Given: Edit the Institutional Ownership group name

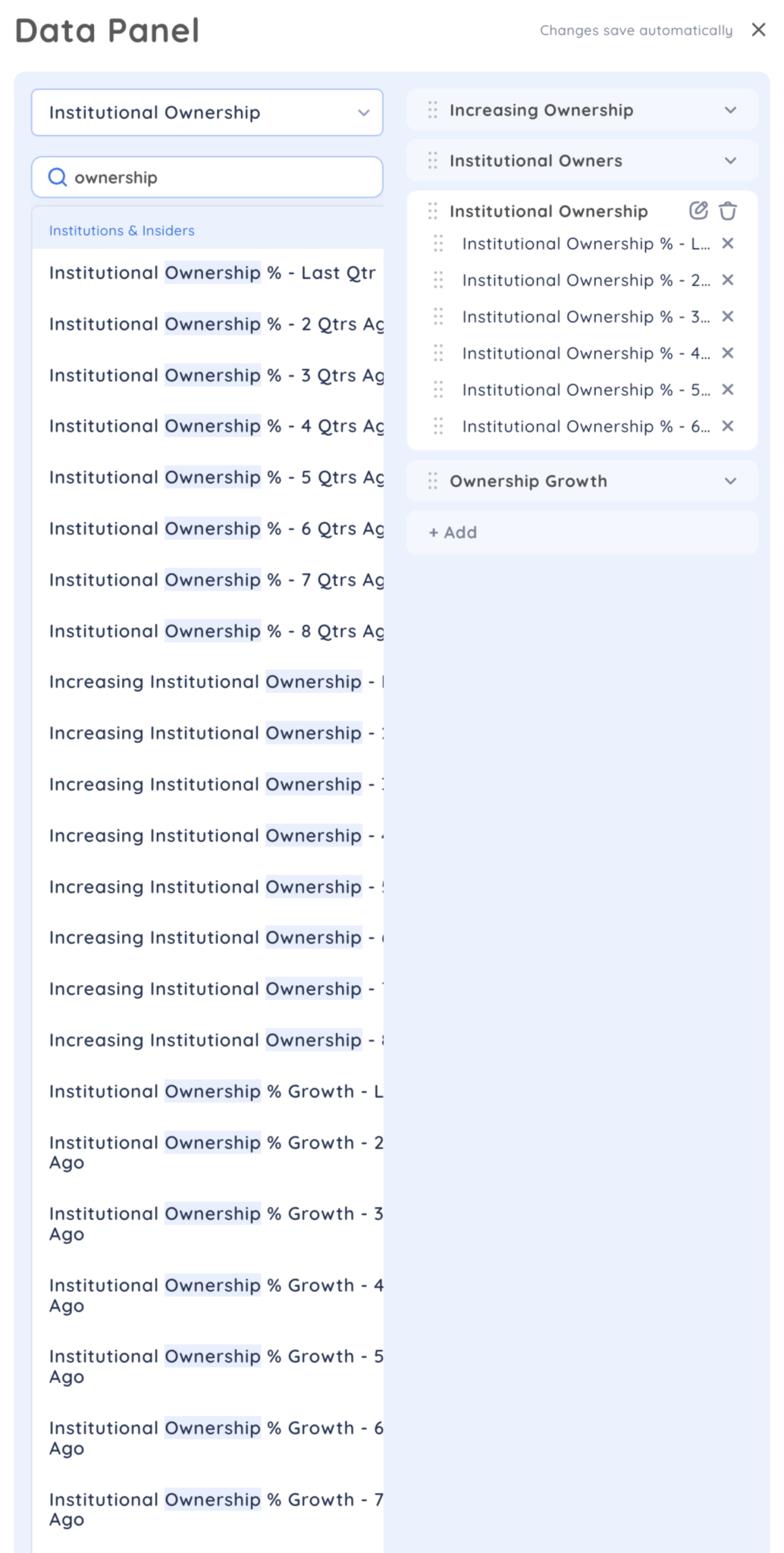Looking at the screenshot, I should (698, 211).
